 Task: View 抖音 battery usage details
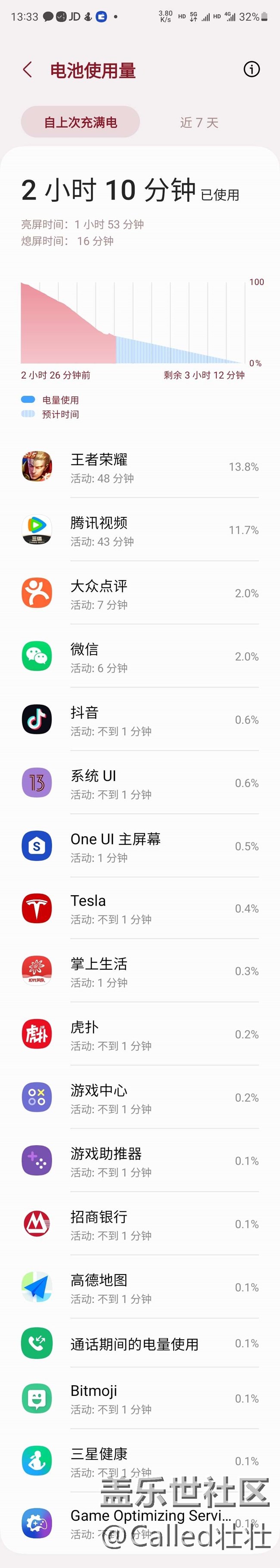point(140,721)
